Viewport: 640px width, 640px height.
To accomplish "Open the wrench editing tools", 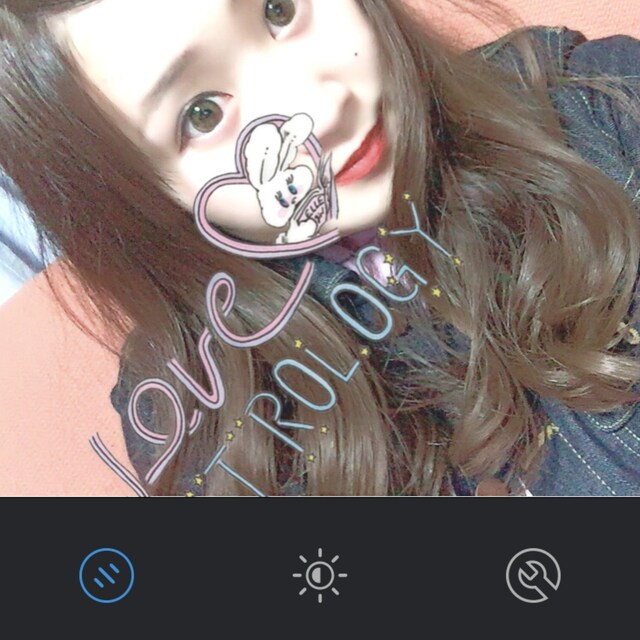I will 532,575.
